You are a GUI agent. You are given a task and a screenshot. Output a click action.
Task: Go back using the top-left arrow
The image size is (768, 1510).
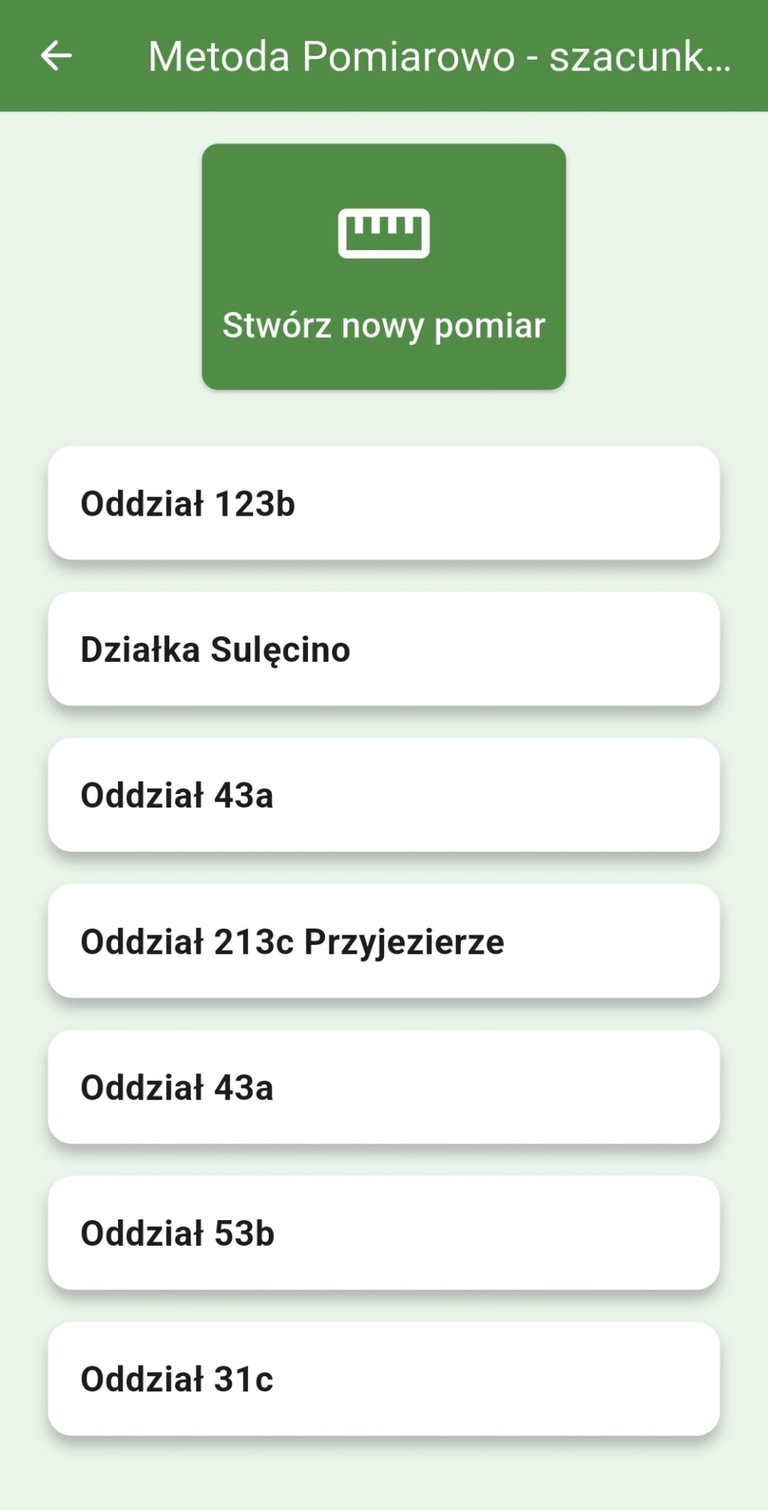tap(56, 56)
